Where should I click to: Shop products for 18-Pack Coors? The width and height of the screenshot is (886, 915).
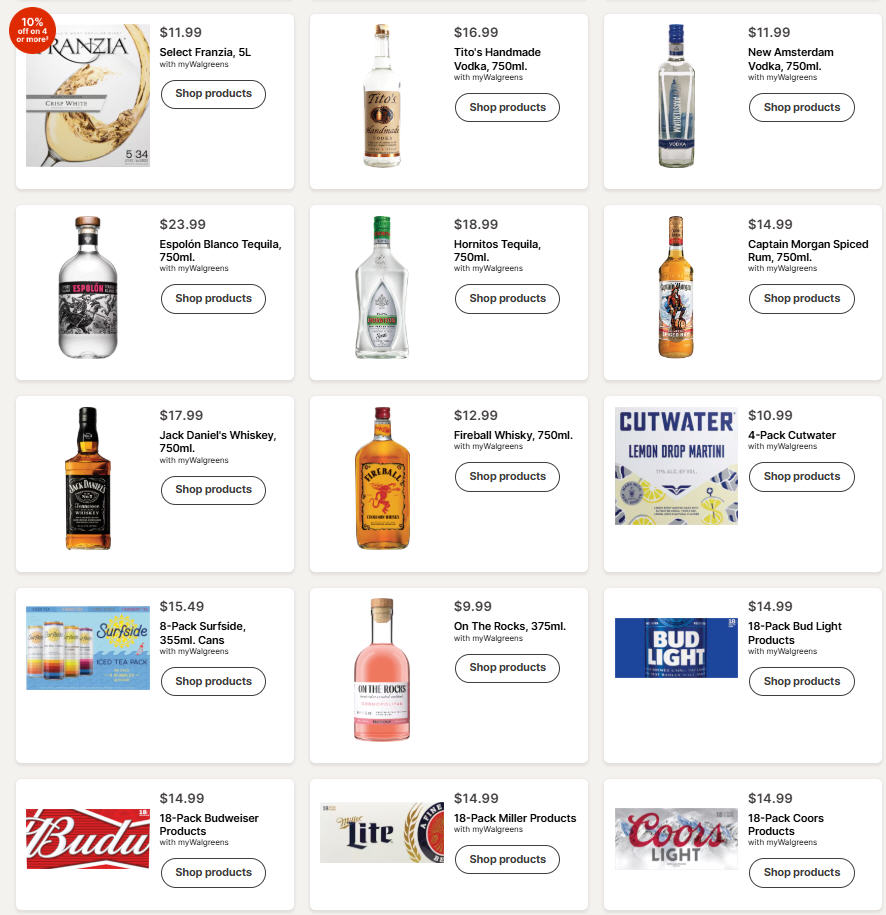(801, 872)
